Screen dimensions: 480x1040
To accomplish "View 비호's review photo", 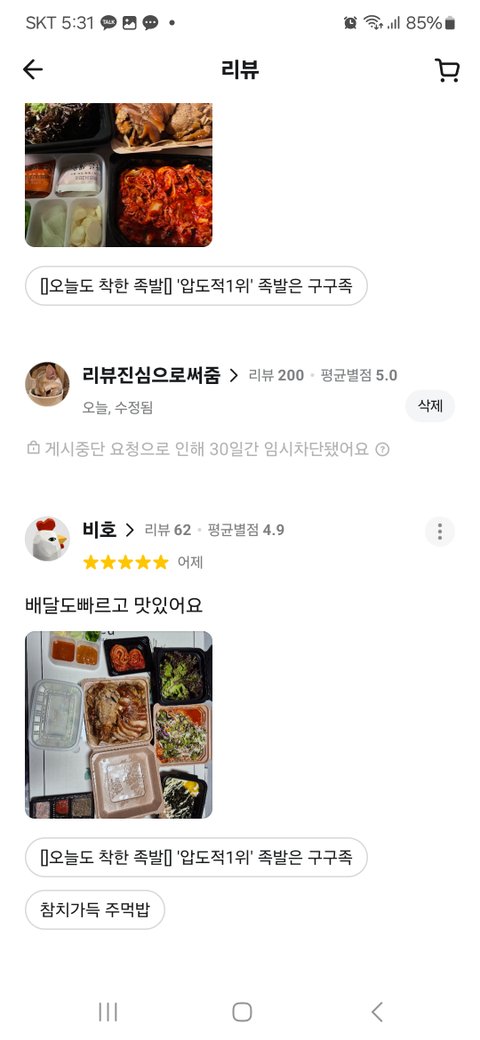I will click(x=119, y=725).
